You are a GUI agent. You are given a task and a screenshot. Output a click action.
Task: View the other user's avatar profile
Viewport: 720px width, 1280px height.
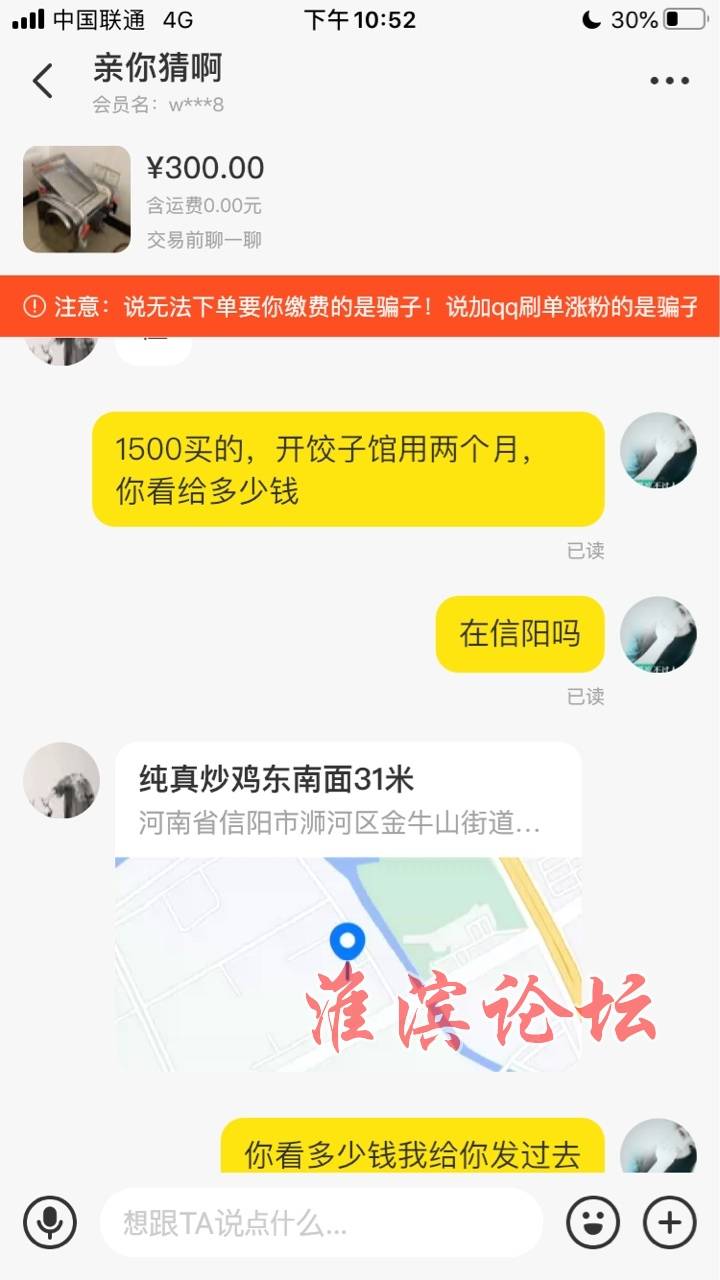61,780
